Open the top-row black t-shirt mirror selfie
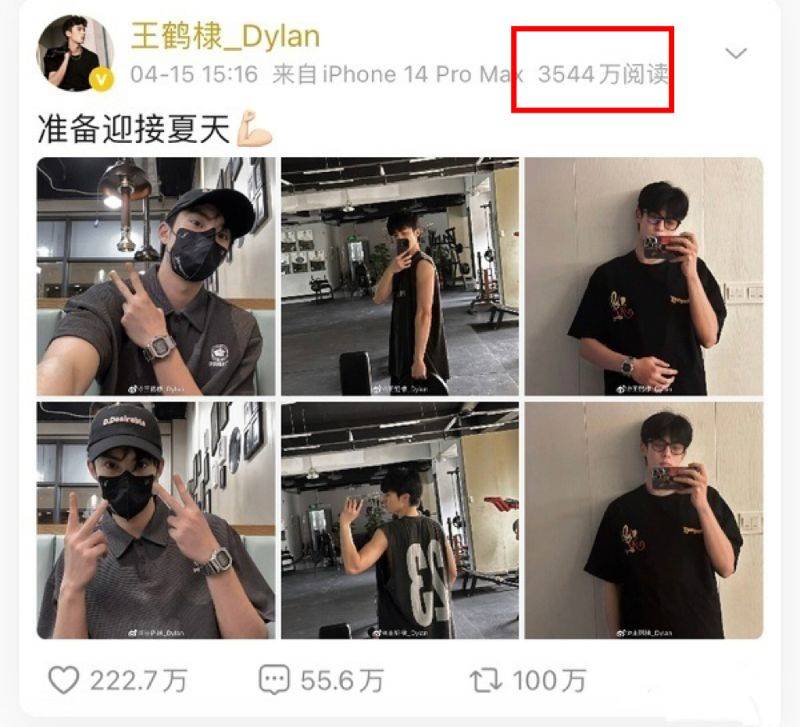This screenshot has height=727, width=800. (644, 276)
